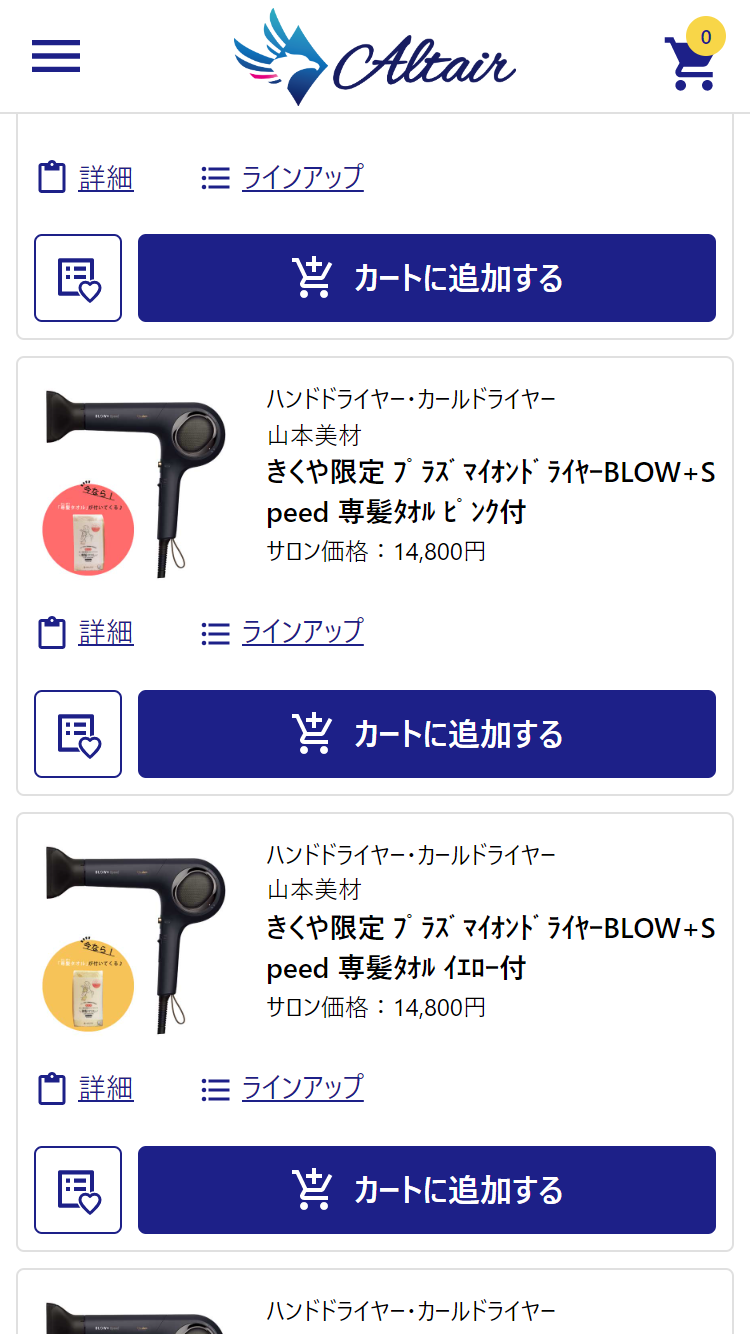The height and width of the screenshot is (1334, 750).
Task: Tap カートに追加する for the ピンク付 dryer
Action: tap(427, 734)
